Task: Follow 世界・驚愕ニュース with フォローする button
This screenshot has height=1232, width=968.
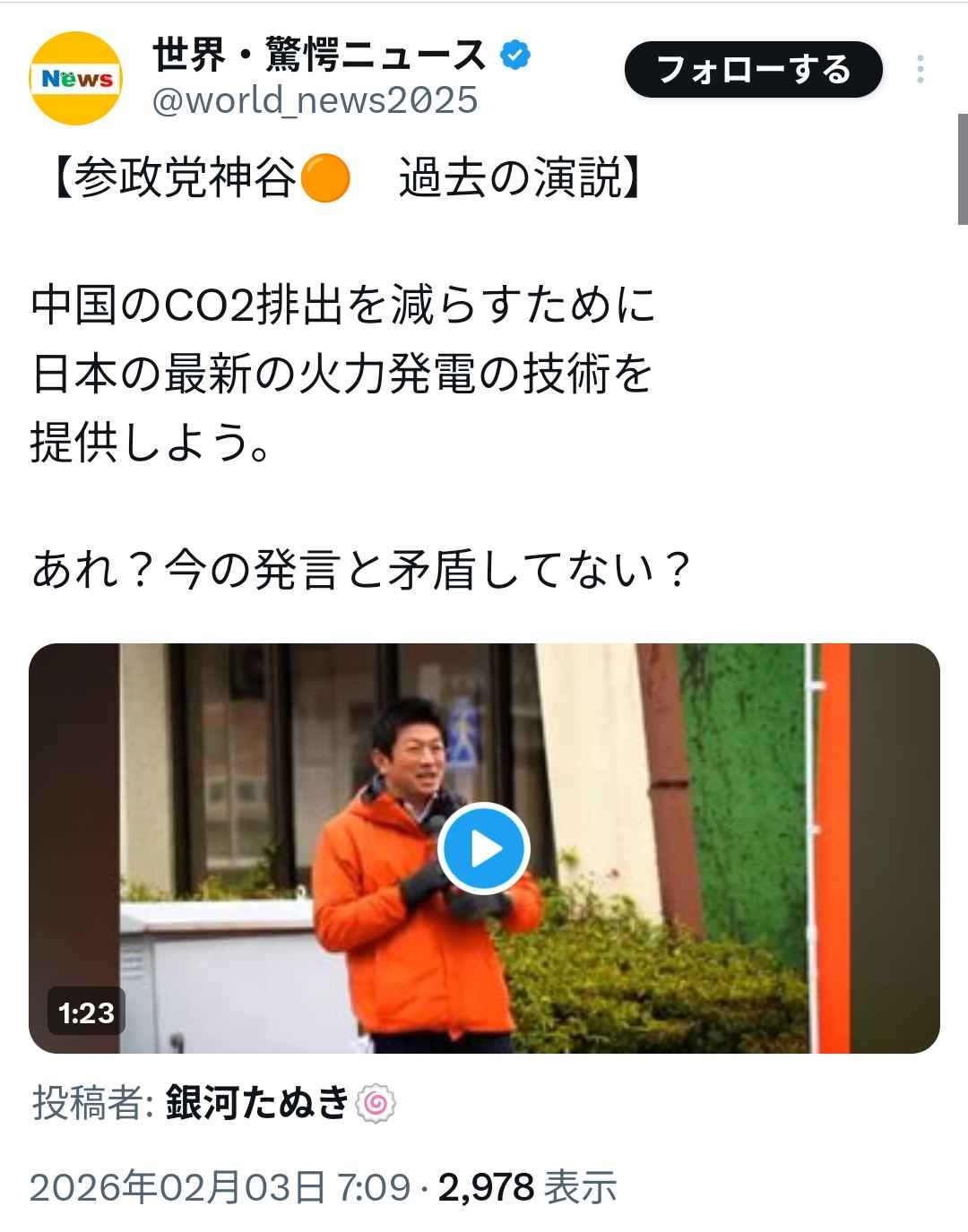Action: (x=753, y=70)
